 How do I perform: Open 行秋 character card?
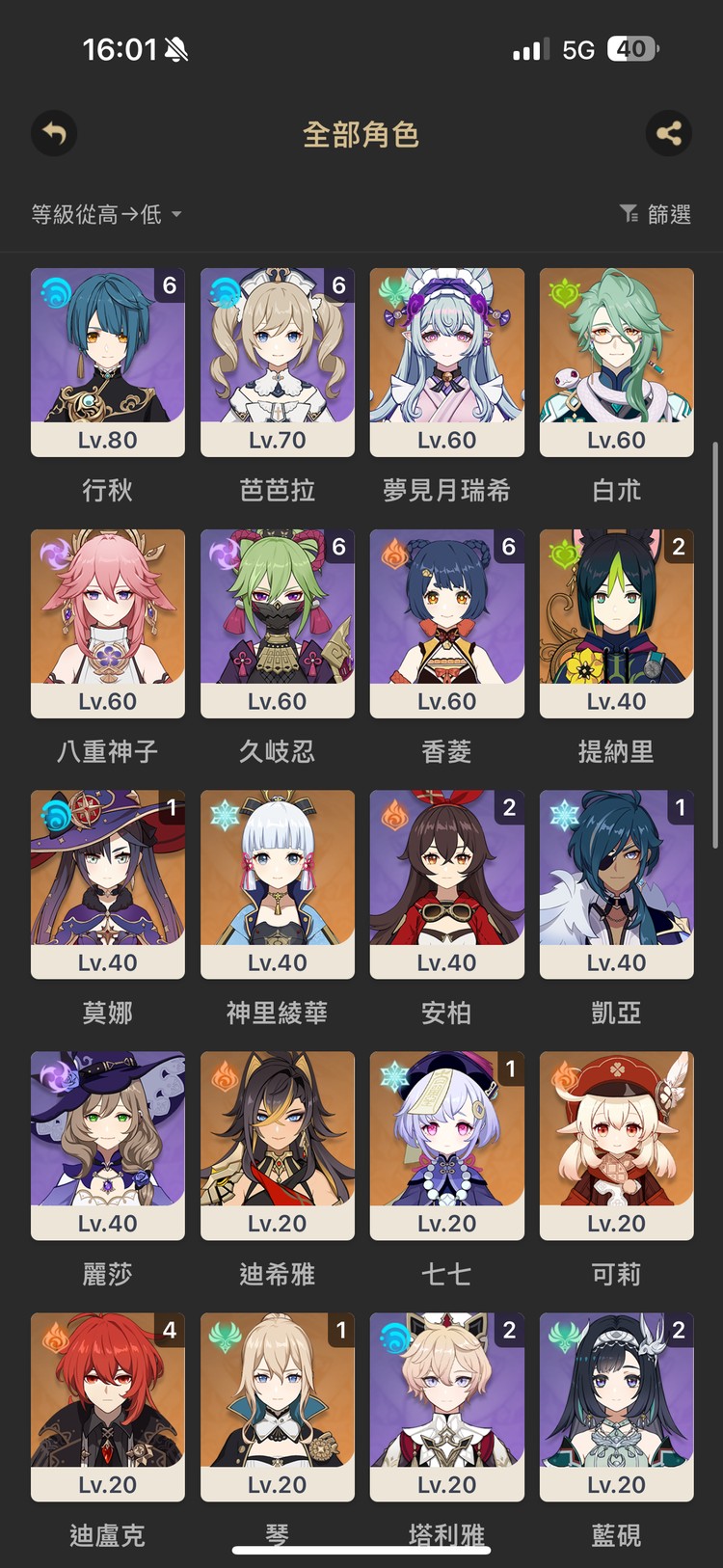[x=108, y=362]
